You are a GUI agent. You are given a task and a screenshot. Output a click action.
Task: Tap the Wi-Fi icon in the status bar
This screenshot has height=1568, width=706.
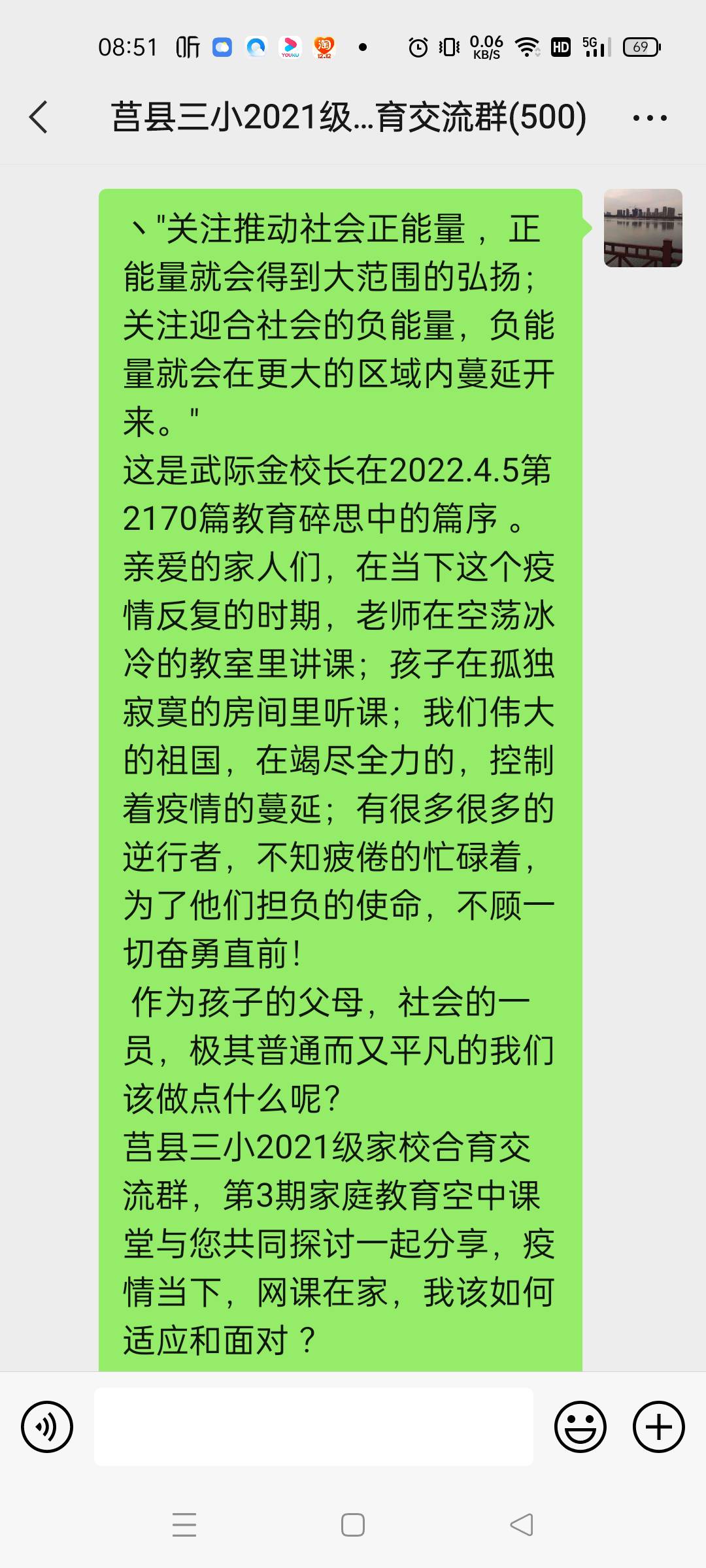point(527,46)
